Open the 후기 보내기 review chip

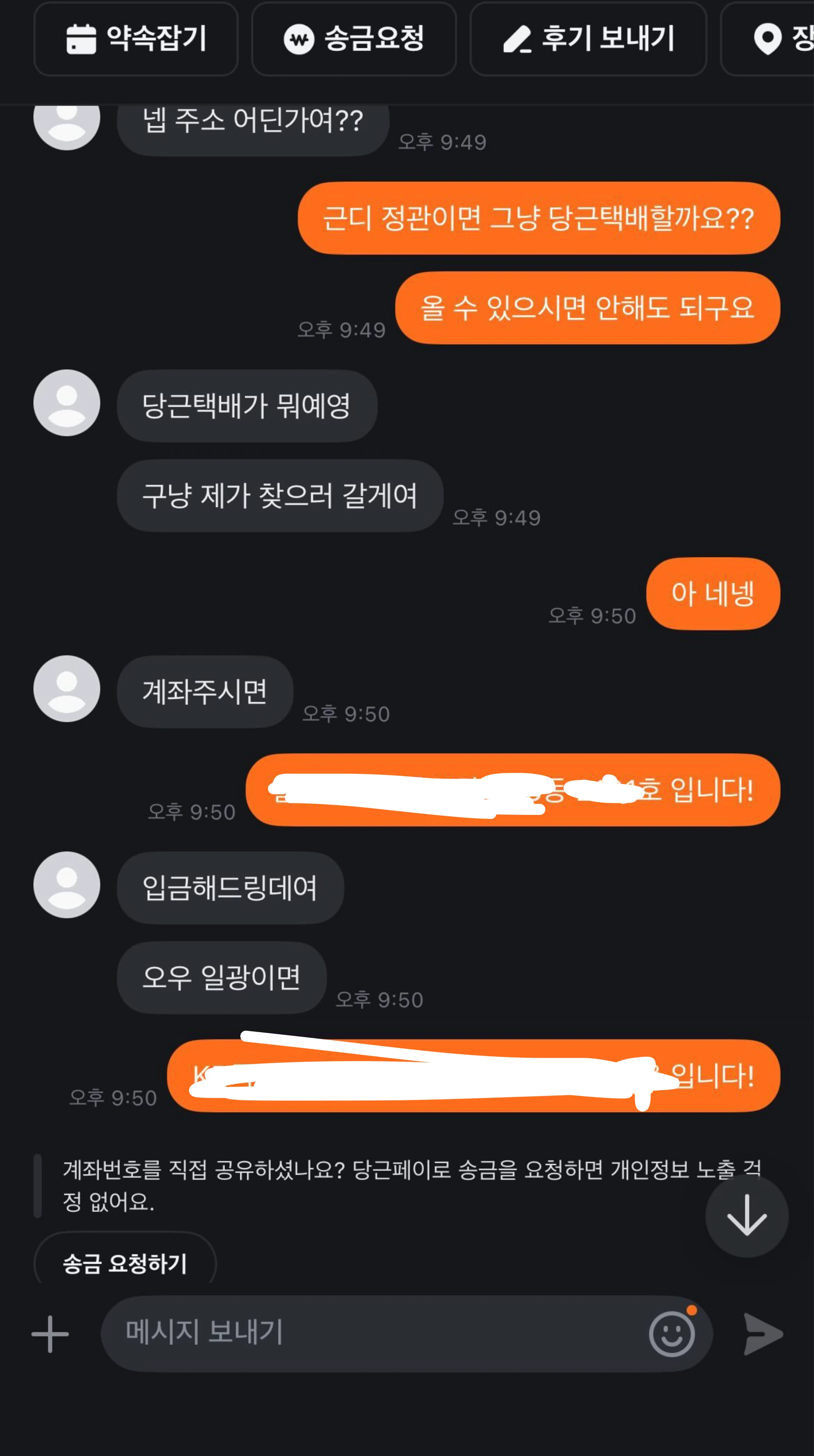pos(589,38)
